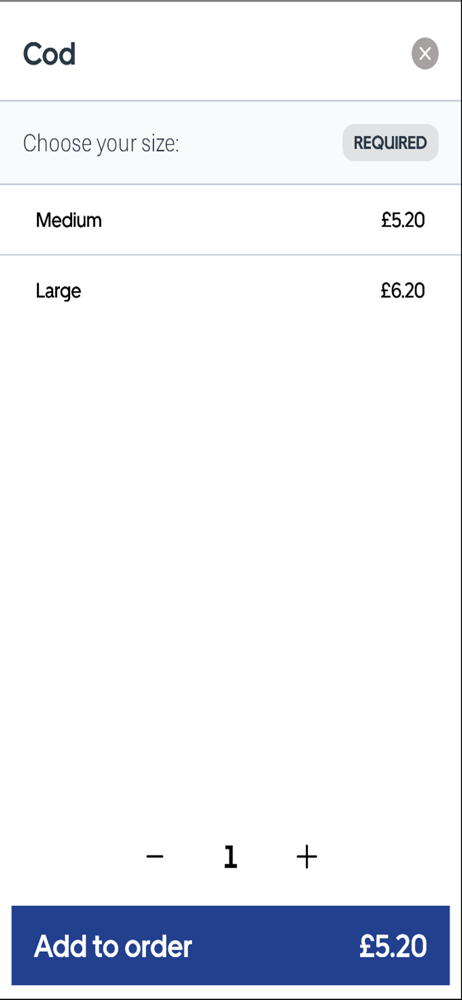462x1000 pixels.
Task: Close the Cod options dialog
Action: tap(425, 54)
